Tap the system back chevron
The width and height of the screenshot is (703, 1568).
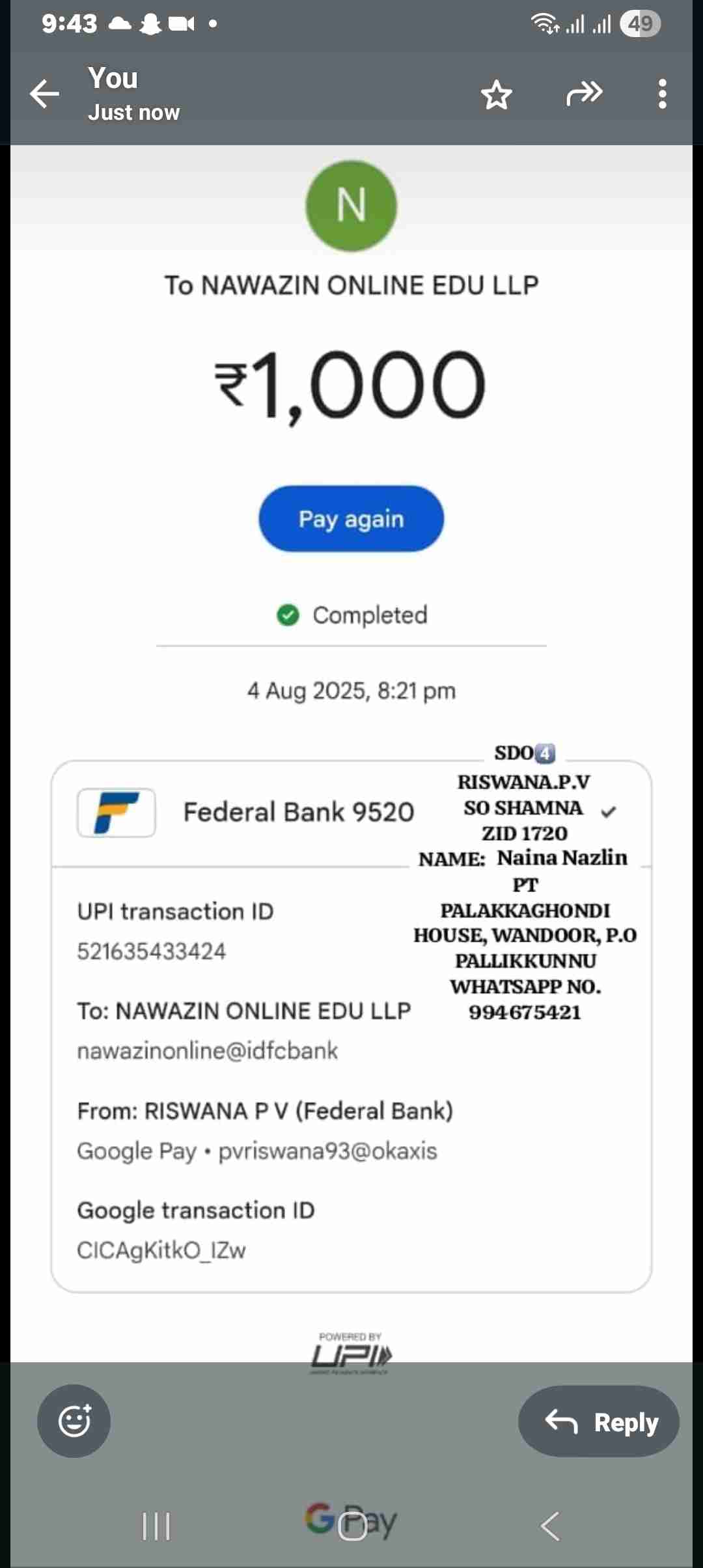click(x=551, y=1526)
